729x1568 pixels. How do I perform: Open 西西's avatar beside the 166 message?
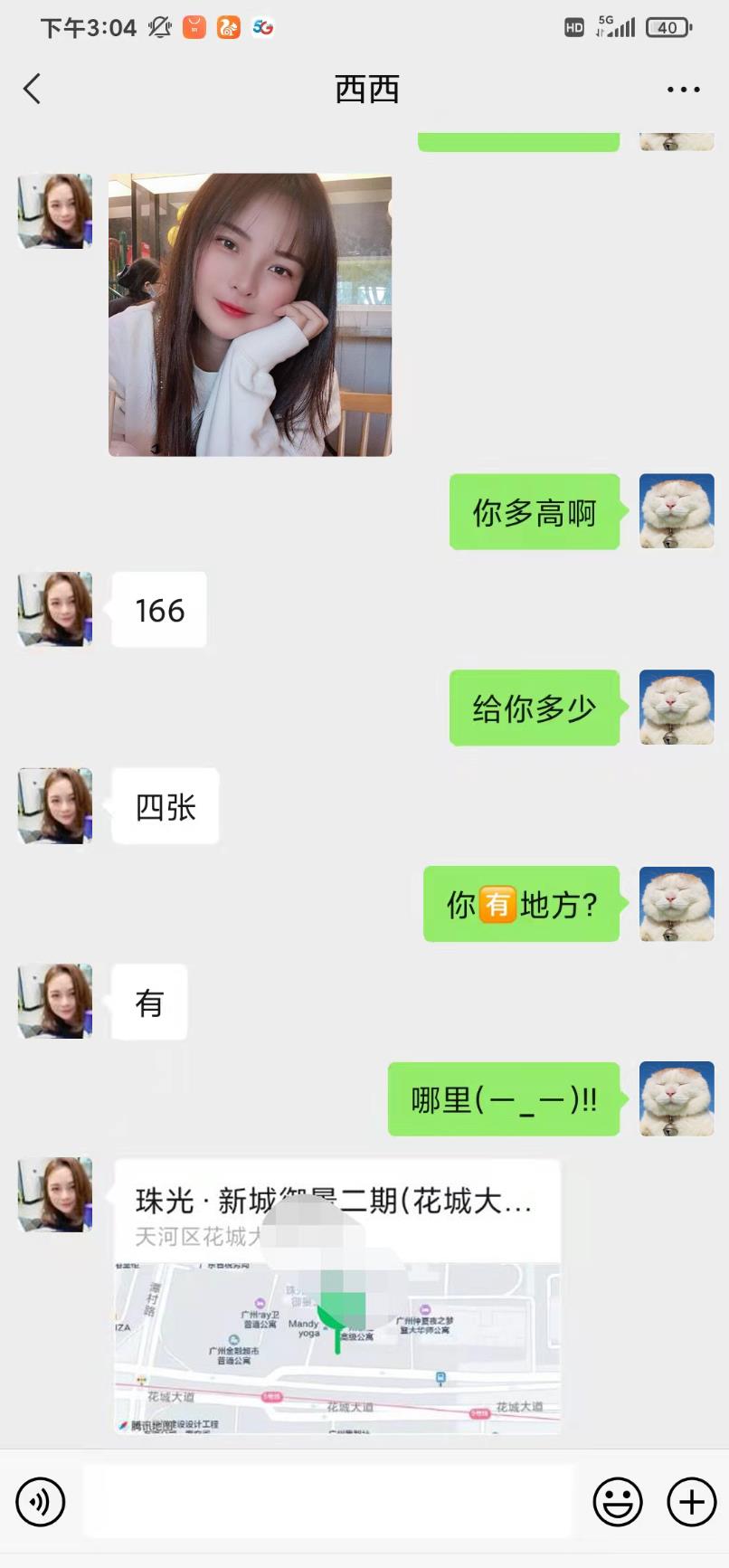55,609
